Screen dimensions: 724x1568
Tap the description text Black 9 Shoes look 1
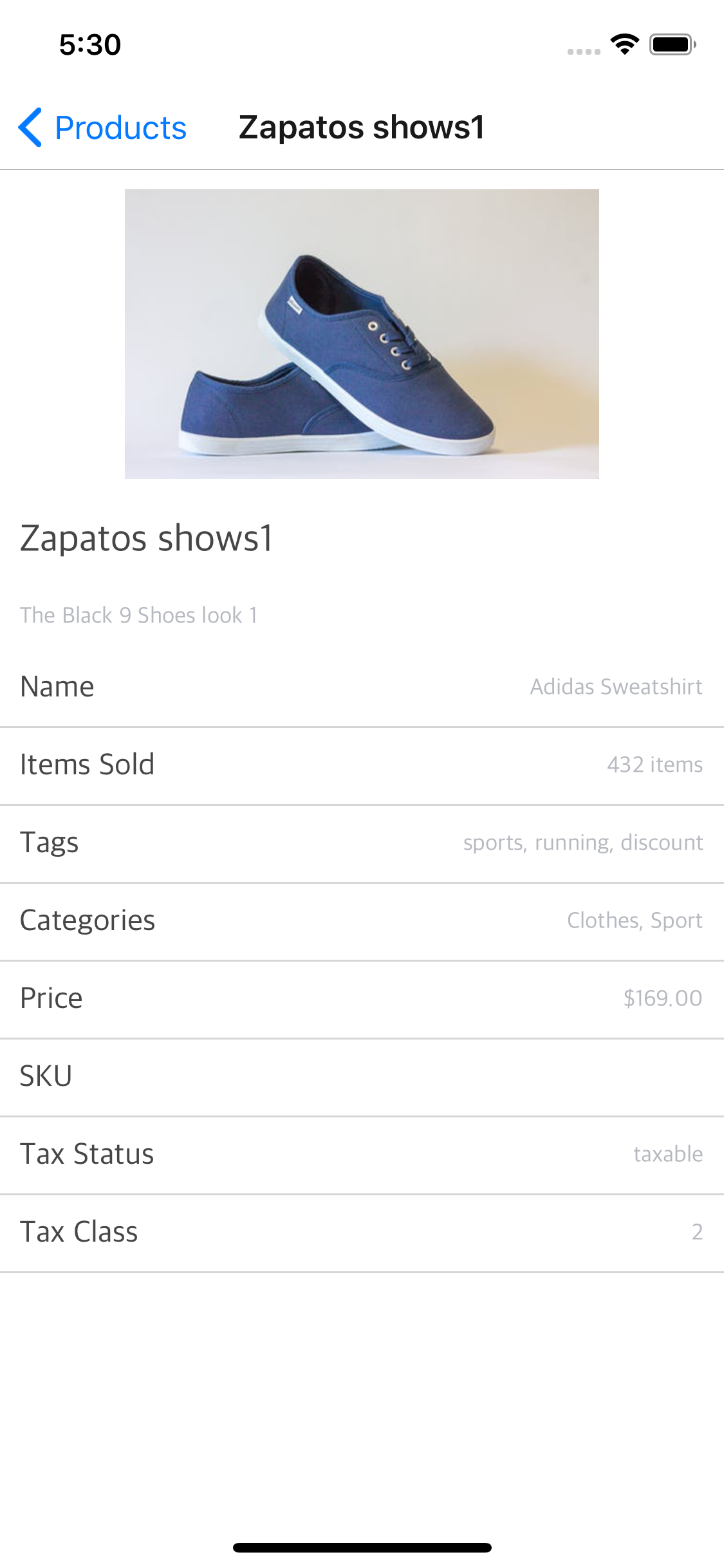coord(138,615)
